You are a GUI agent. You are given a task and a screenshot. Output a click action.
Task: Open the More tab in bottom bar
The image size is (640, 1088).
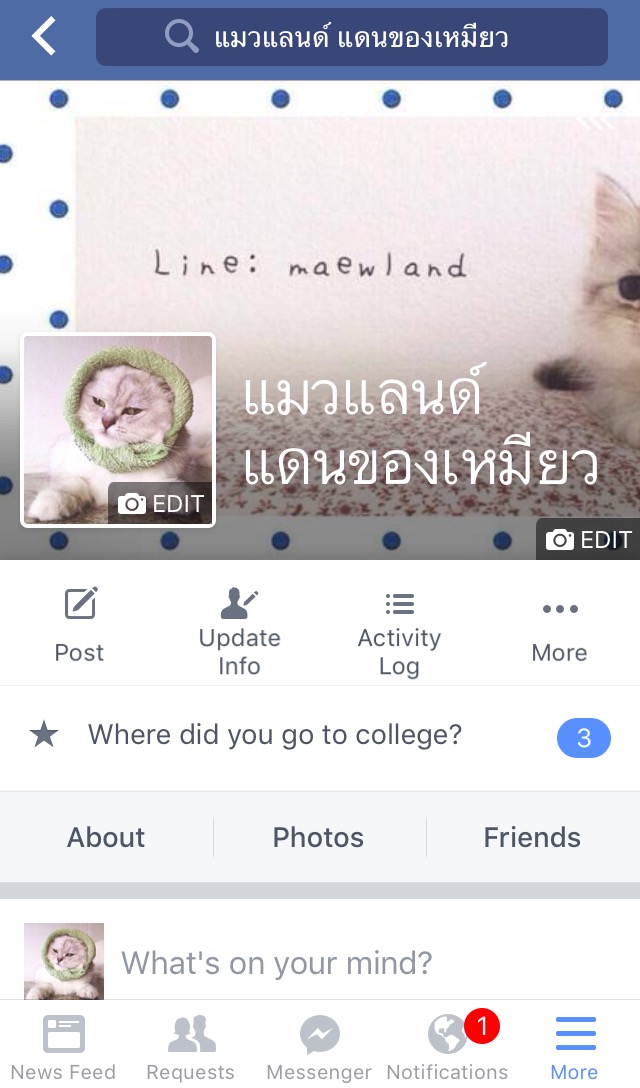coord(575,1046)
